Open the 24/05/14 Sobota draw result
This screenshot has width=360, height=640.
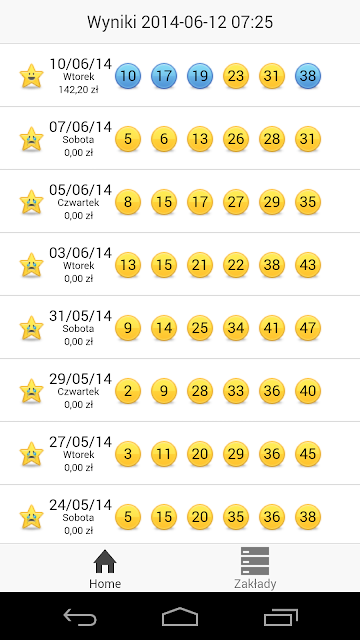point(180,515)
